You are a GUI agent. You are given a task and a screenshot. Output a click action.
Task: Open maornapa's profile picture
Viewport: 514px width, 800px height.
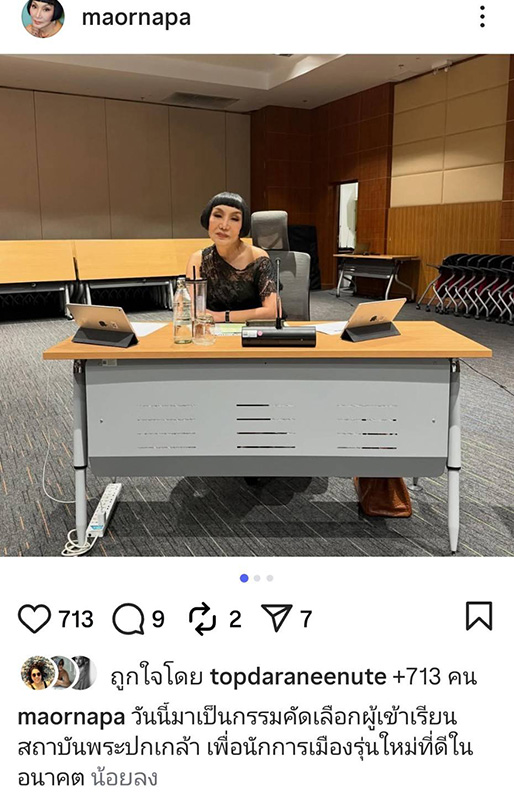[x=43, y=17]
